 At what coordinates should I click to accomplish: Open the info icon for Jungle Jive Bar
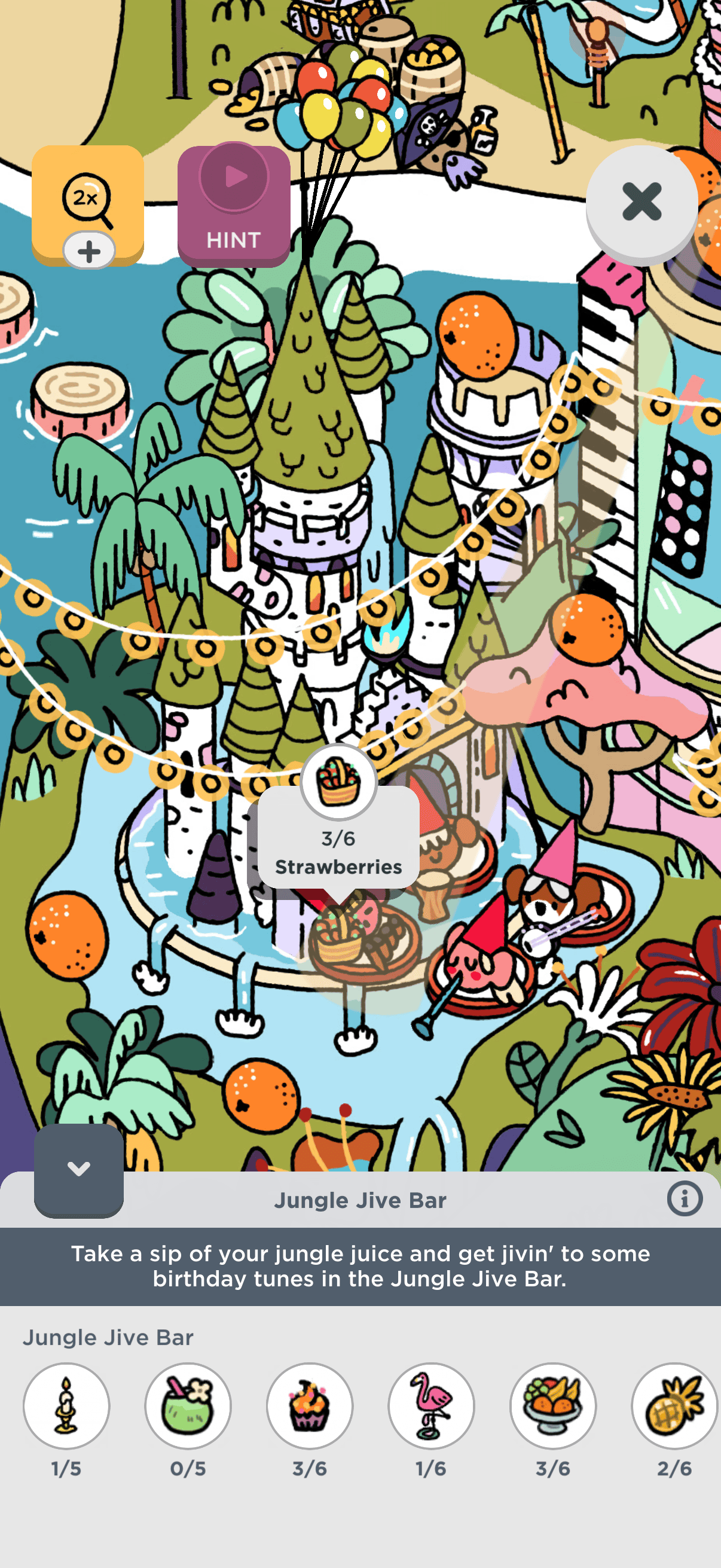tap(685, 1199)
